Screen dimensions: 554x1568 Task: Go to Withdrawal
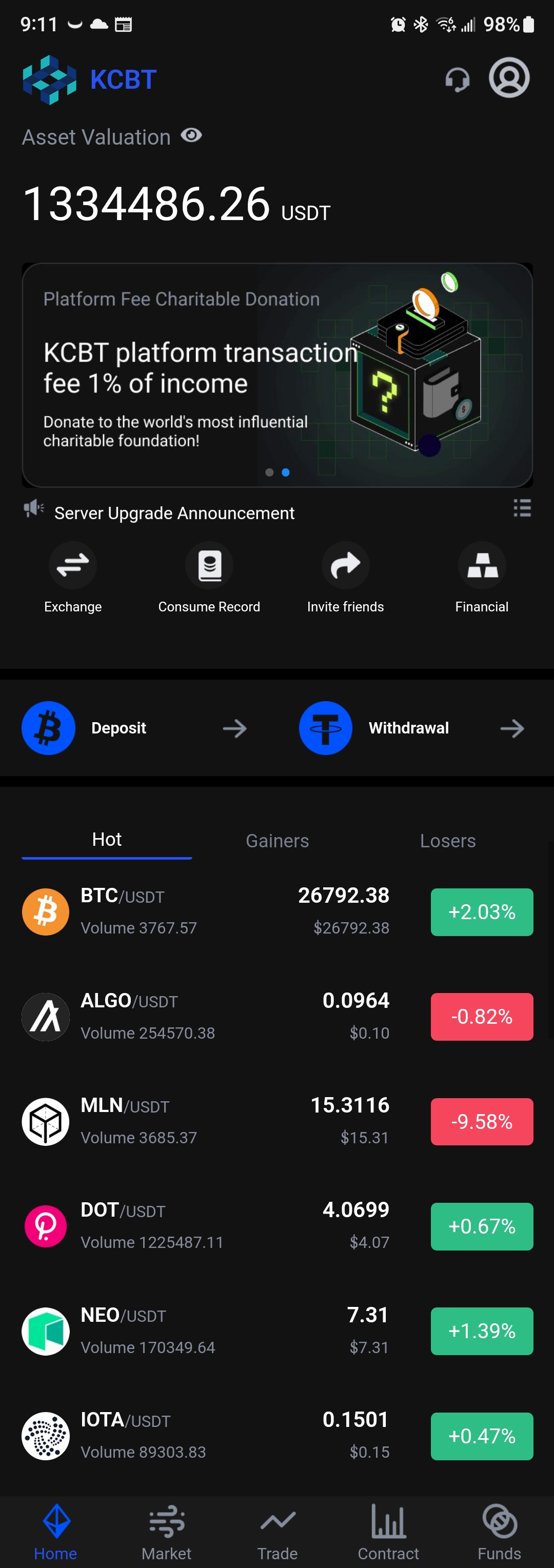[411, 728]
